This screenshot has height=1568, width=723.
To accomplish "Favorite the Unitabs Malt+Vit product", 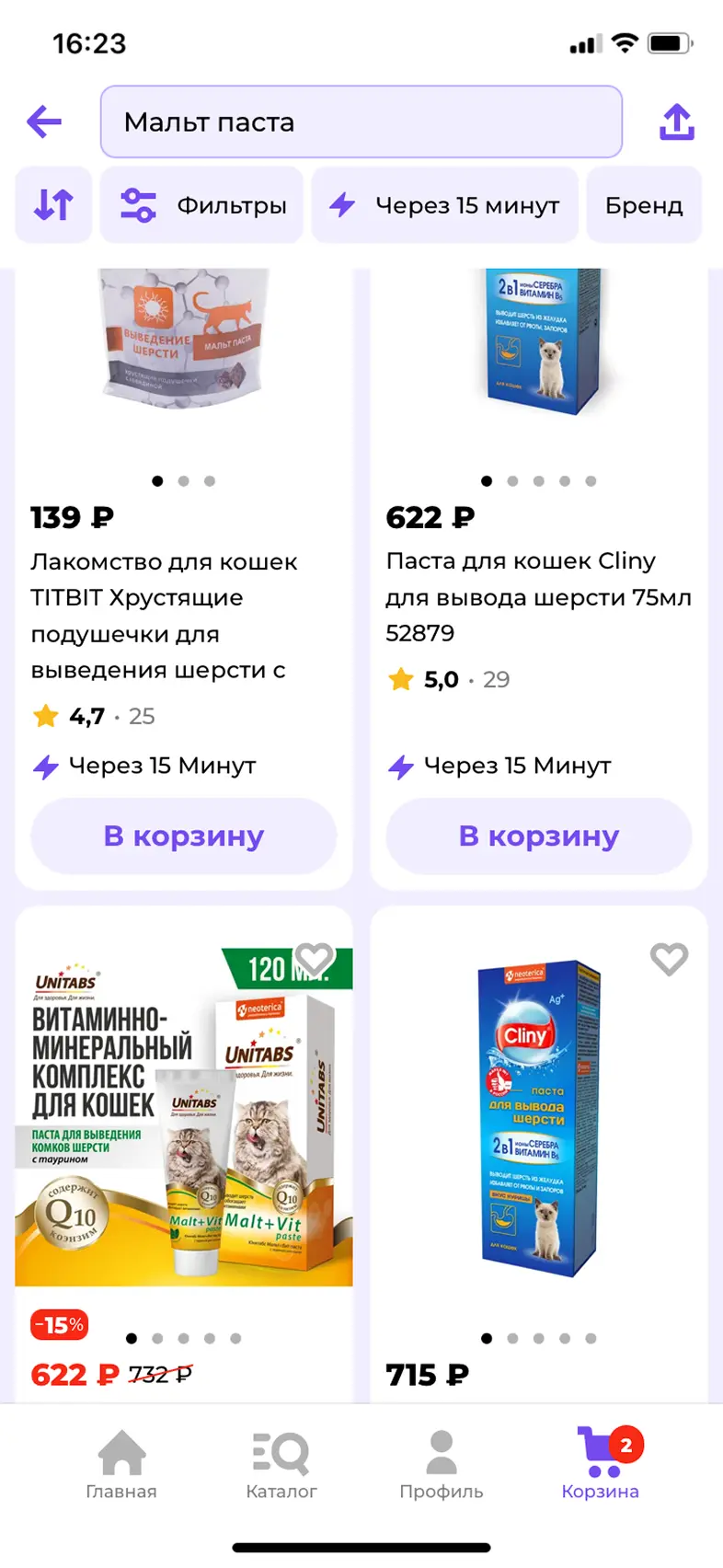I will tap(314, 960).
